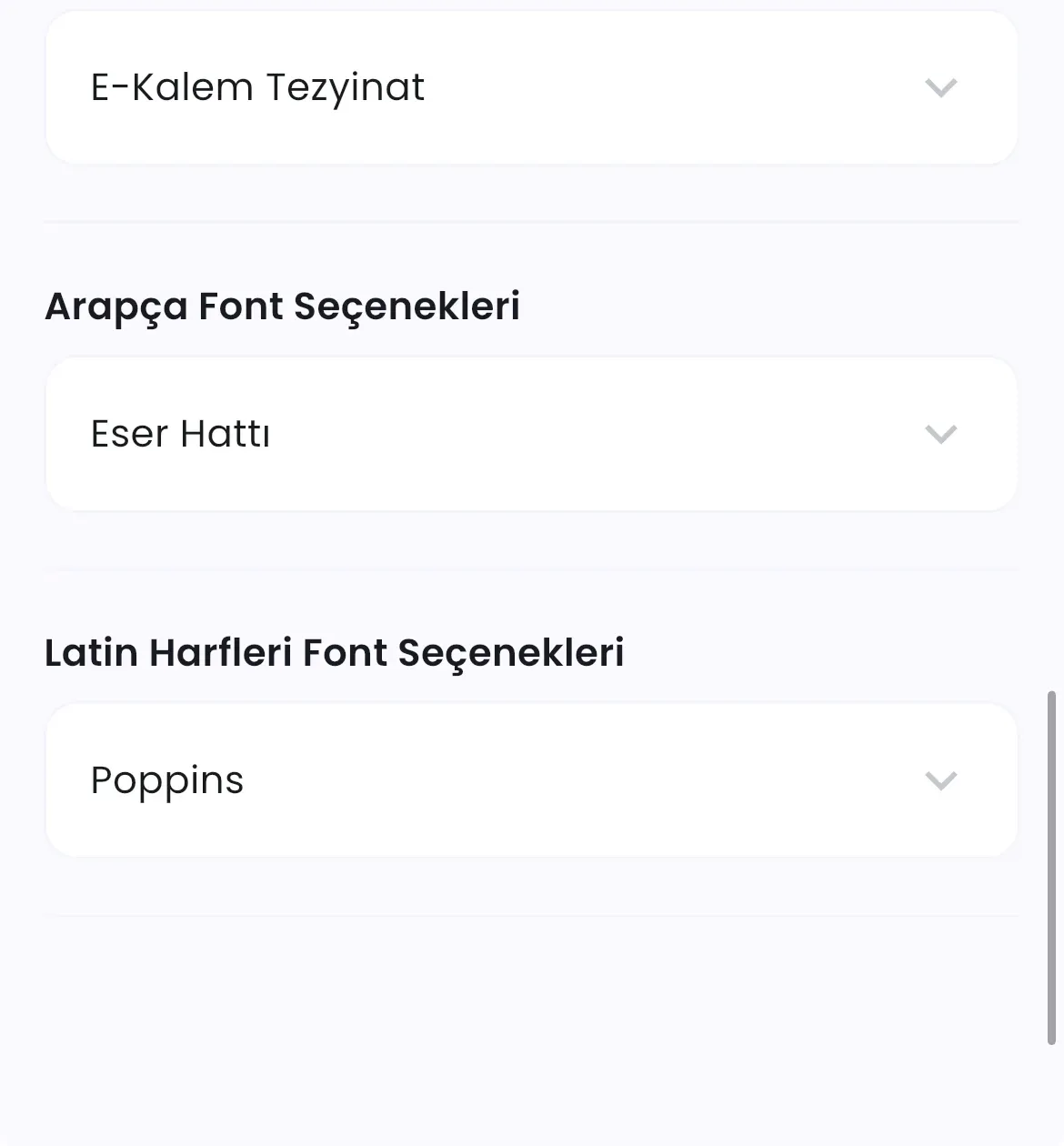The image size is (1064, 1146).
Task: Click the chevron icon on E-Kalem Tezyinat
Action: click(941, 87)
